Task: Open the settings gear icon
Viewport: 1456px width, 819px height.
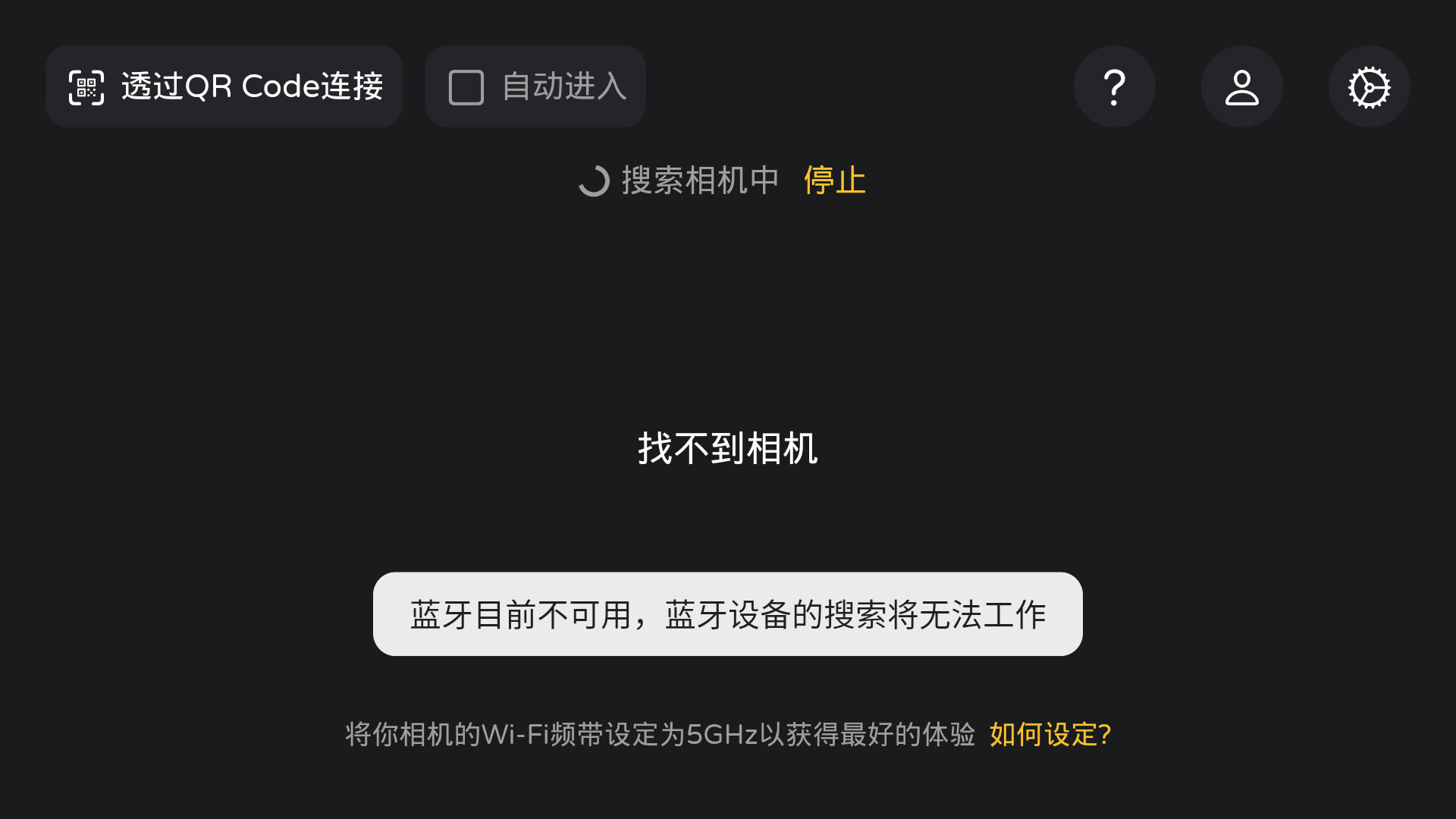Action: (1369, 86)
